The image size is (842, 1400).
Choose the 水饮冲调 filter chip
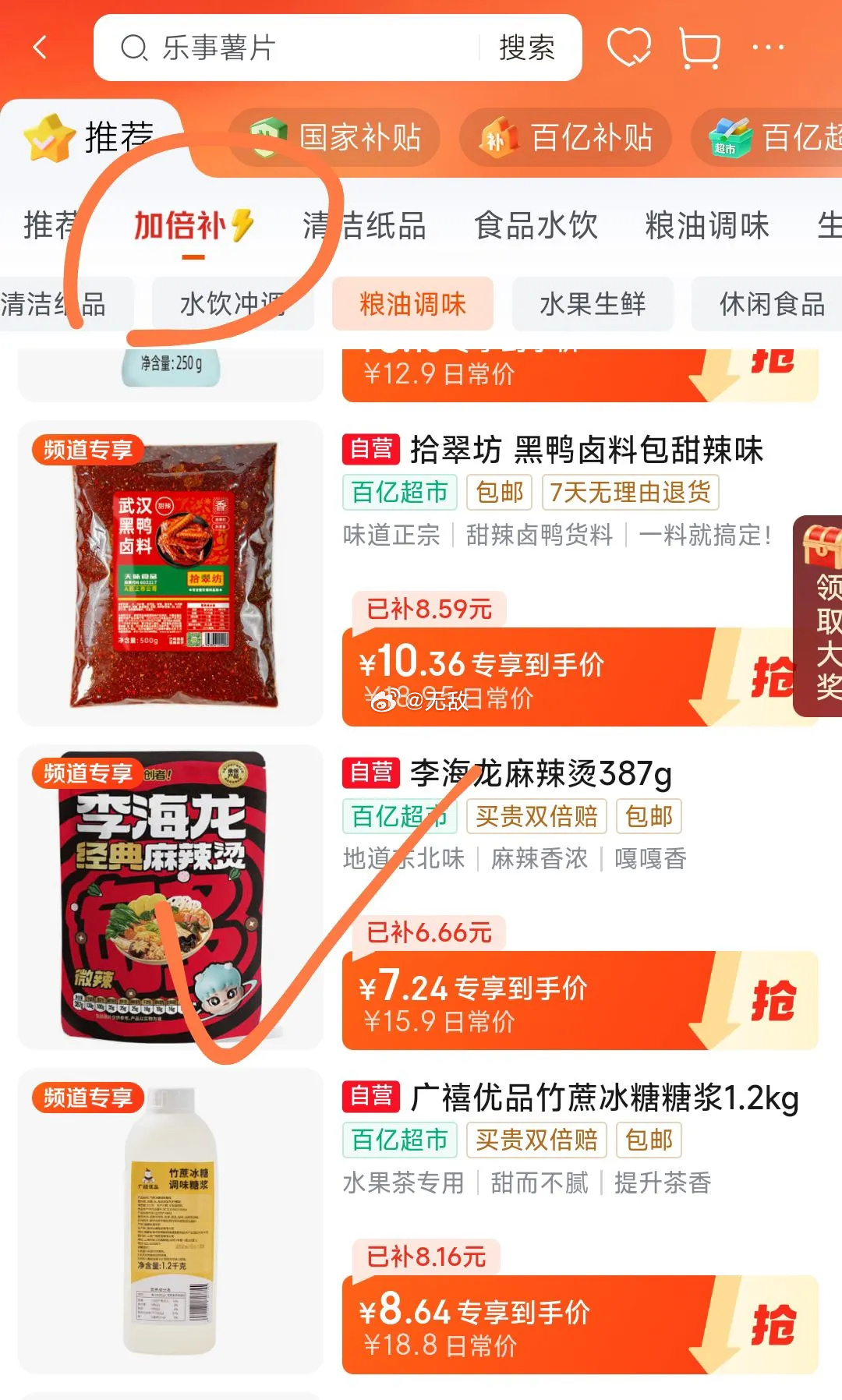point(232,304)
